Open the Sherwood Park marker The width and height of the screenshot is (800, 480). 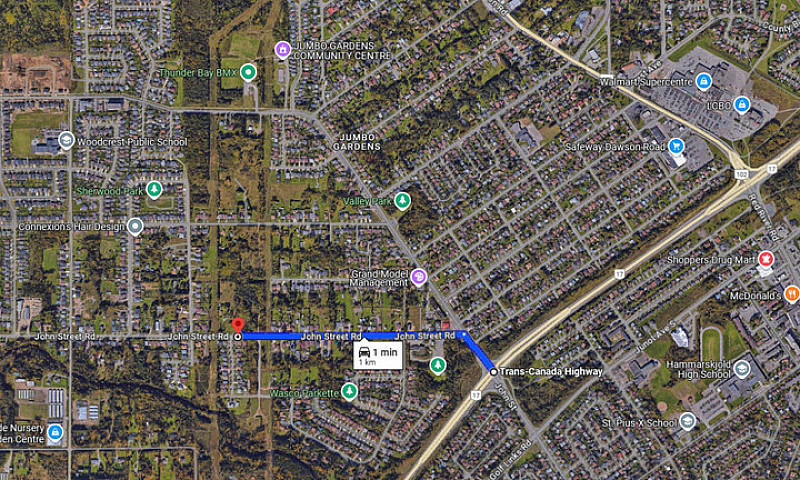[x=153, y=189]
